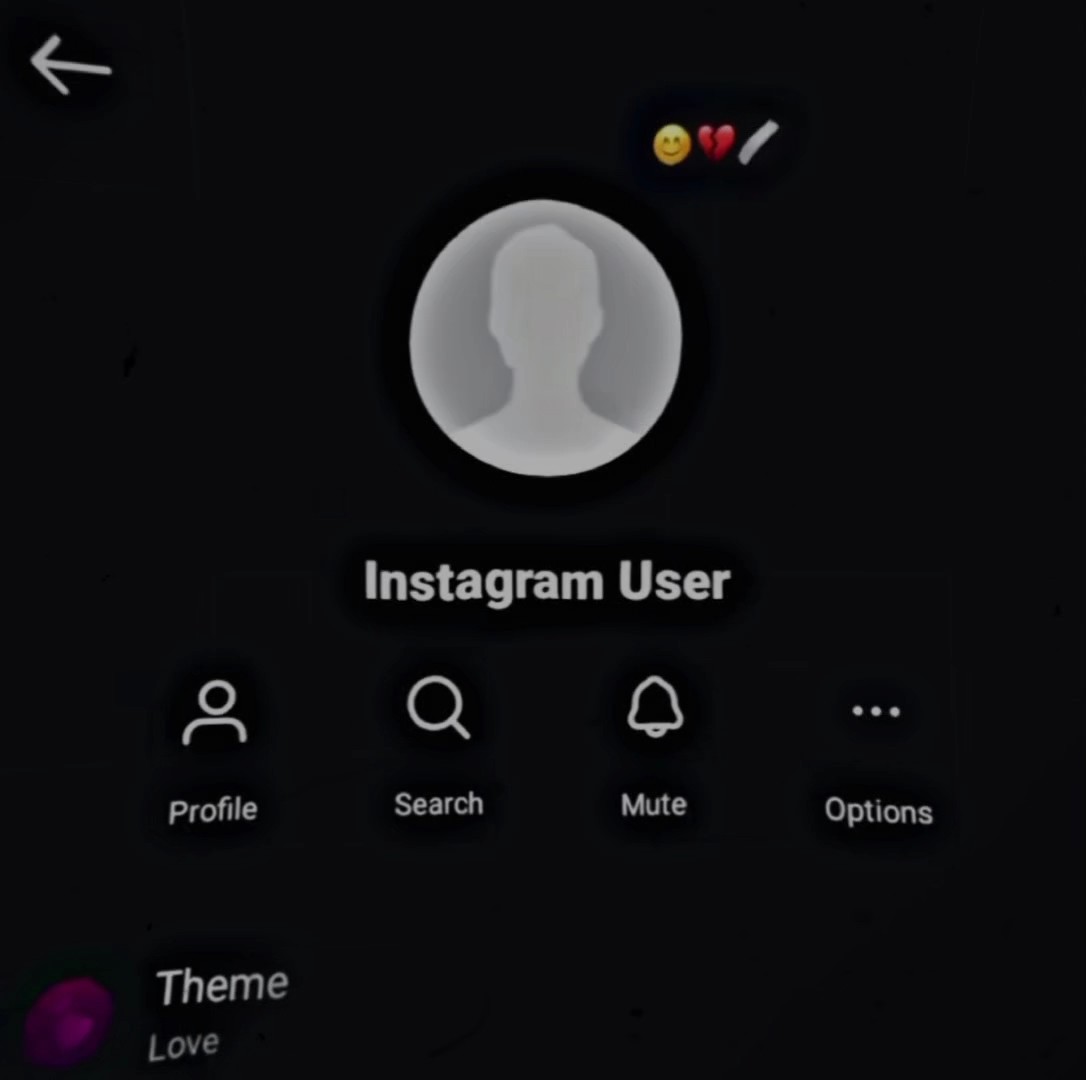Mute this chat with the bell
The width and height of the screenshot is (1086, 1080).
(655, 747)
